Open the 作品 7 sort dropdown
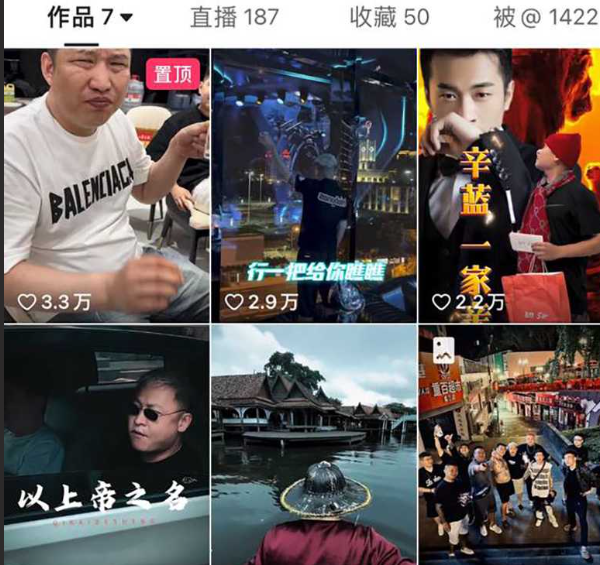The height and width of the screenshot is (565, 600). (90, 18)
